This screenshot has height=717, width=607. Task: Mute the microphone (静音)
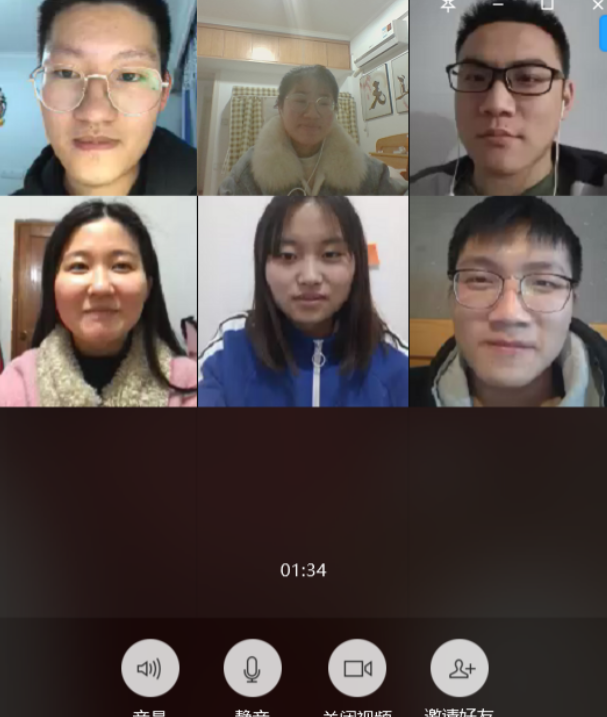pos(253,668)
